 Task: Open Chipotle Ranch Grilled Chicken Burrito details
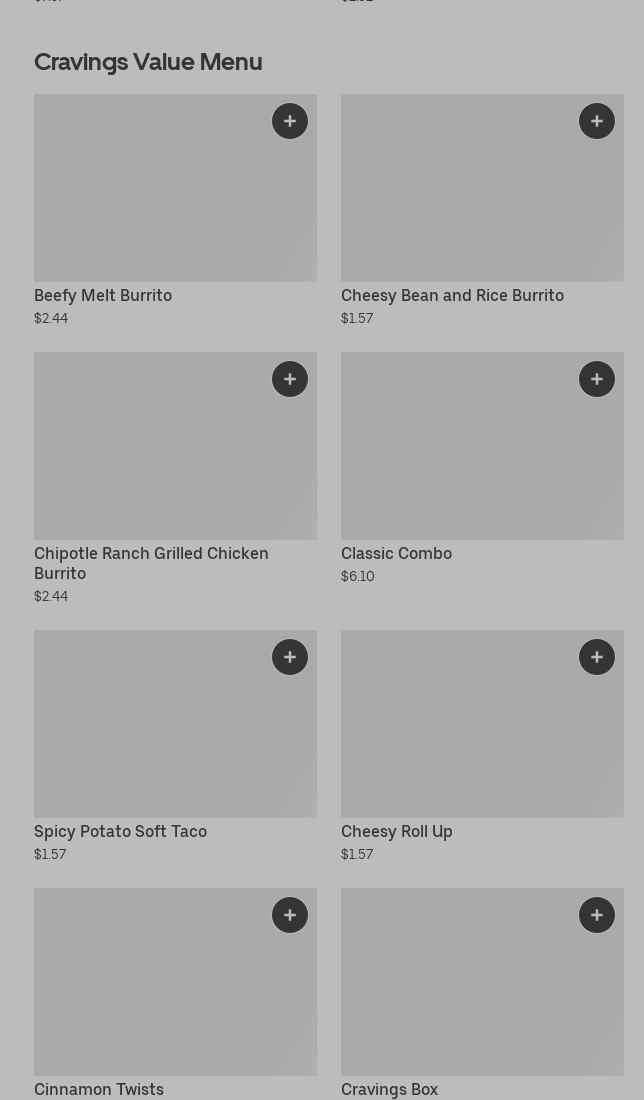[175, 478]
